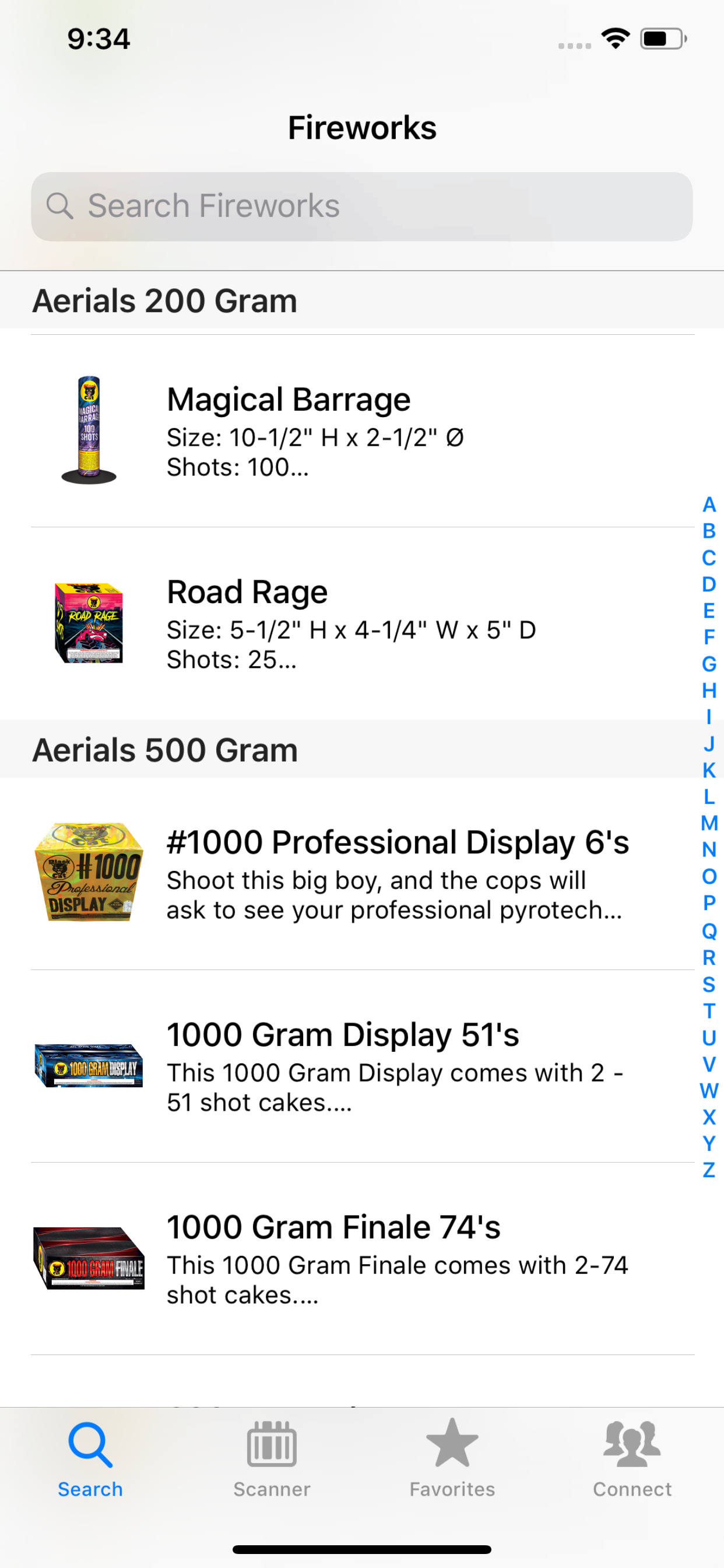Jump to letter A in the index

pyautogui.click(x=709, y=505)
